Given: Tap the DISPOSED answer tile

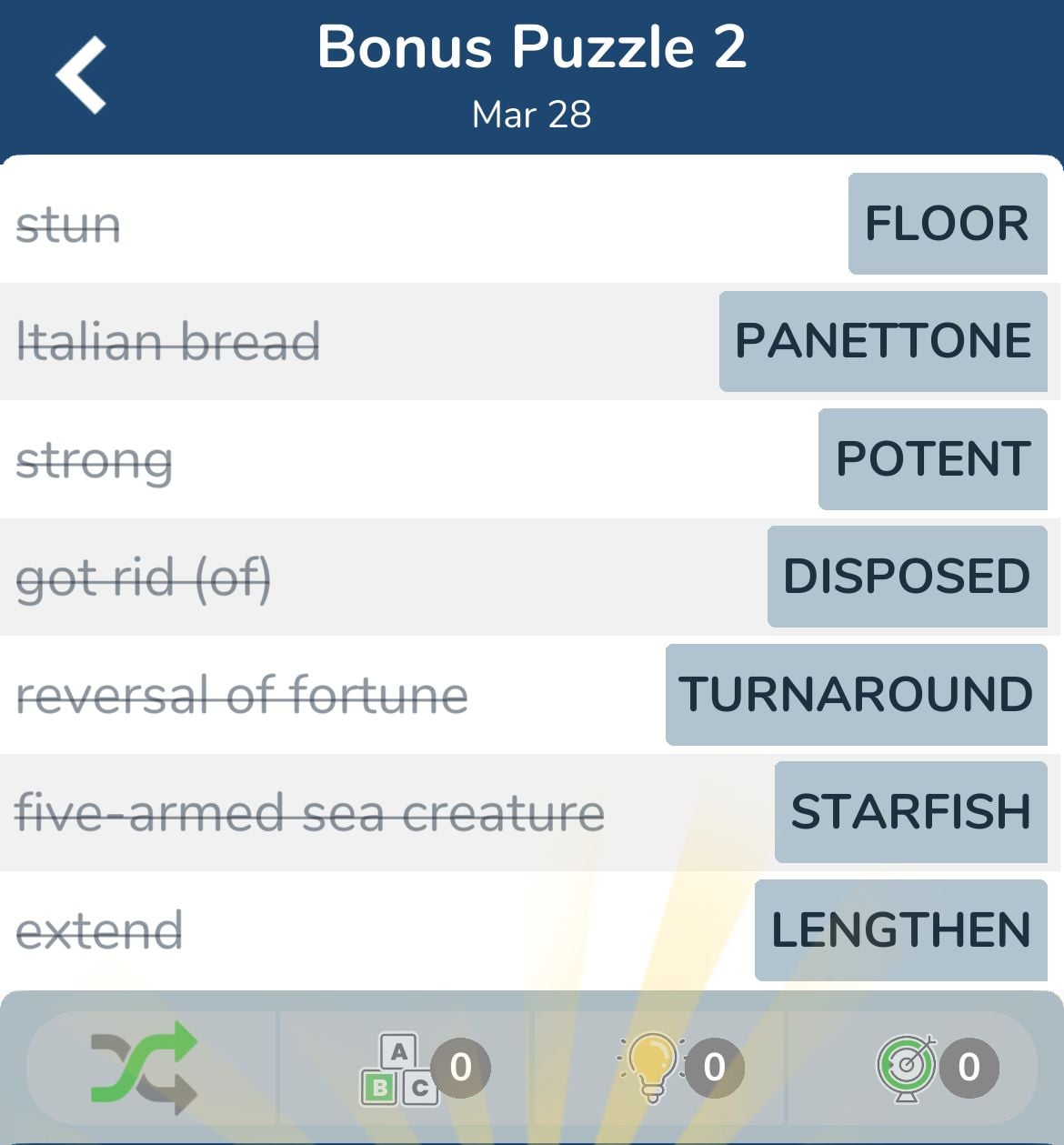Looking at the screenshot, I should (x=907, y=577).
